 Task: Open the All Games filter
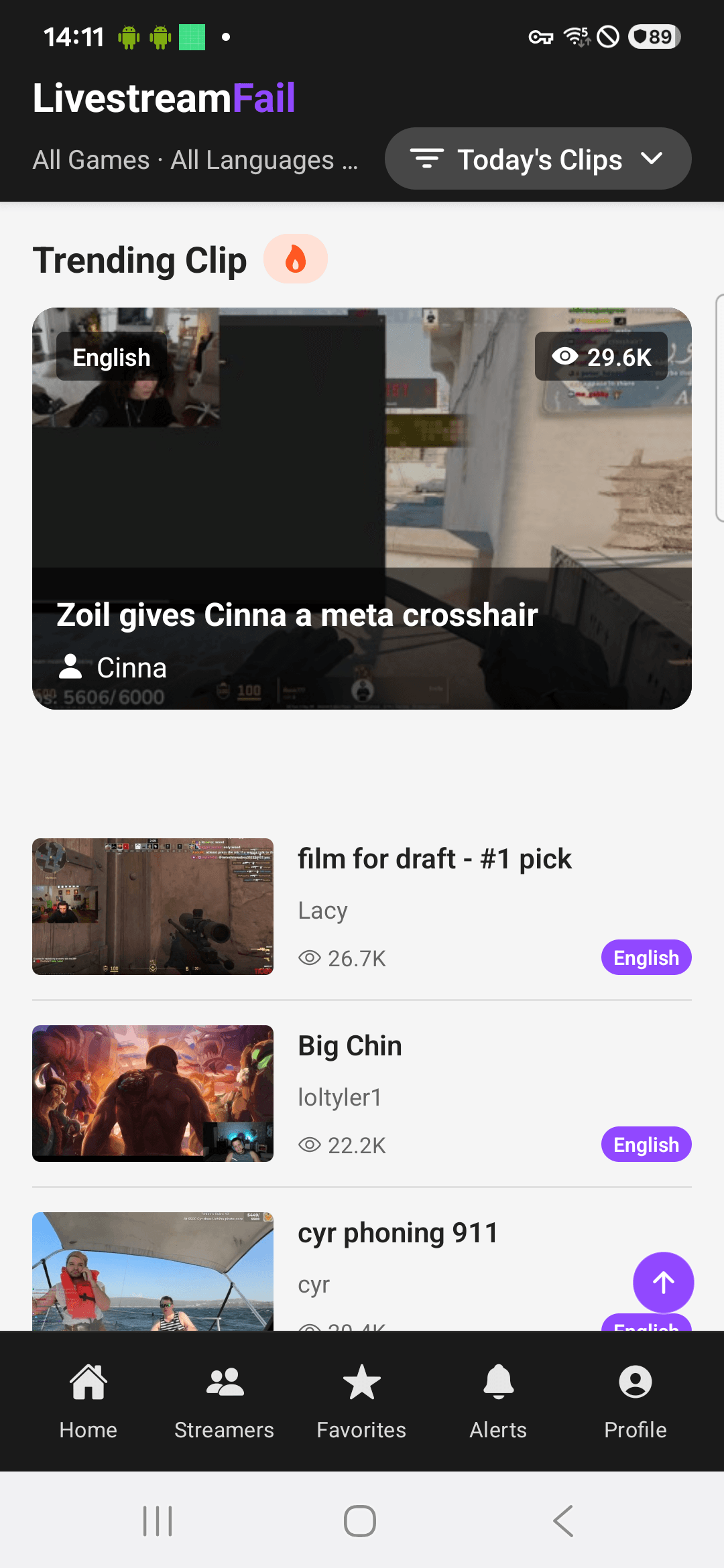(90, 159)
